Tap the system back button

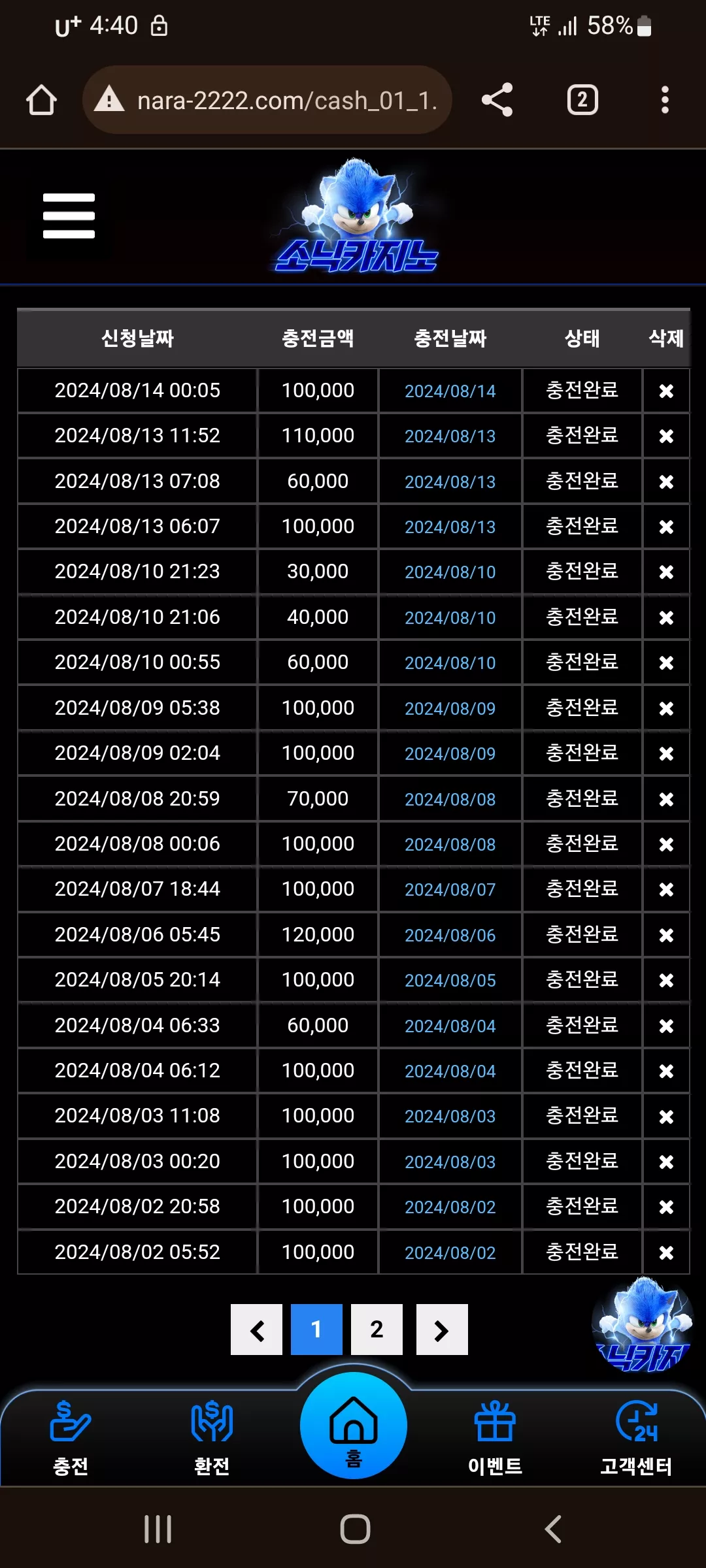pyautogui.click(x=553, y=1529)
